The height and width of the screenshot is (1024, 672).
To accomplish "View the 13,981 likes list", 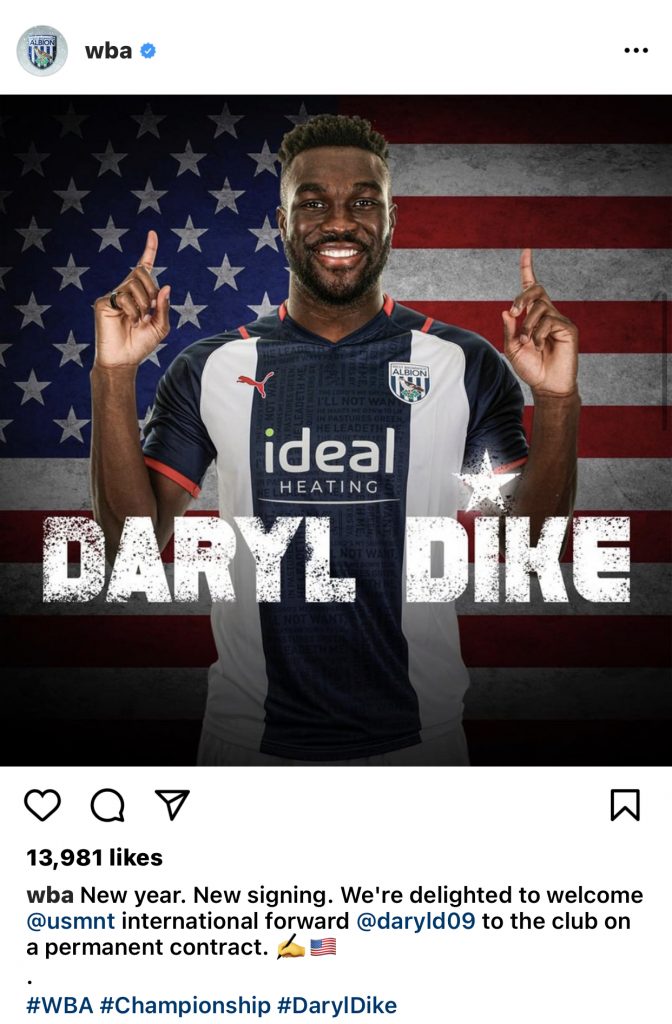I will 94,858.
